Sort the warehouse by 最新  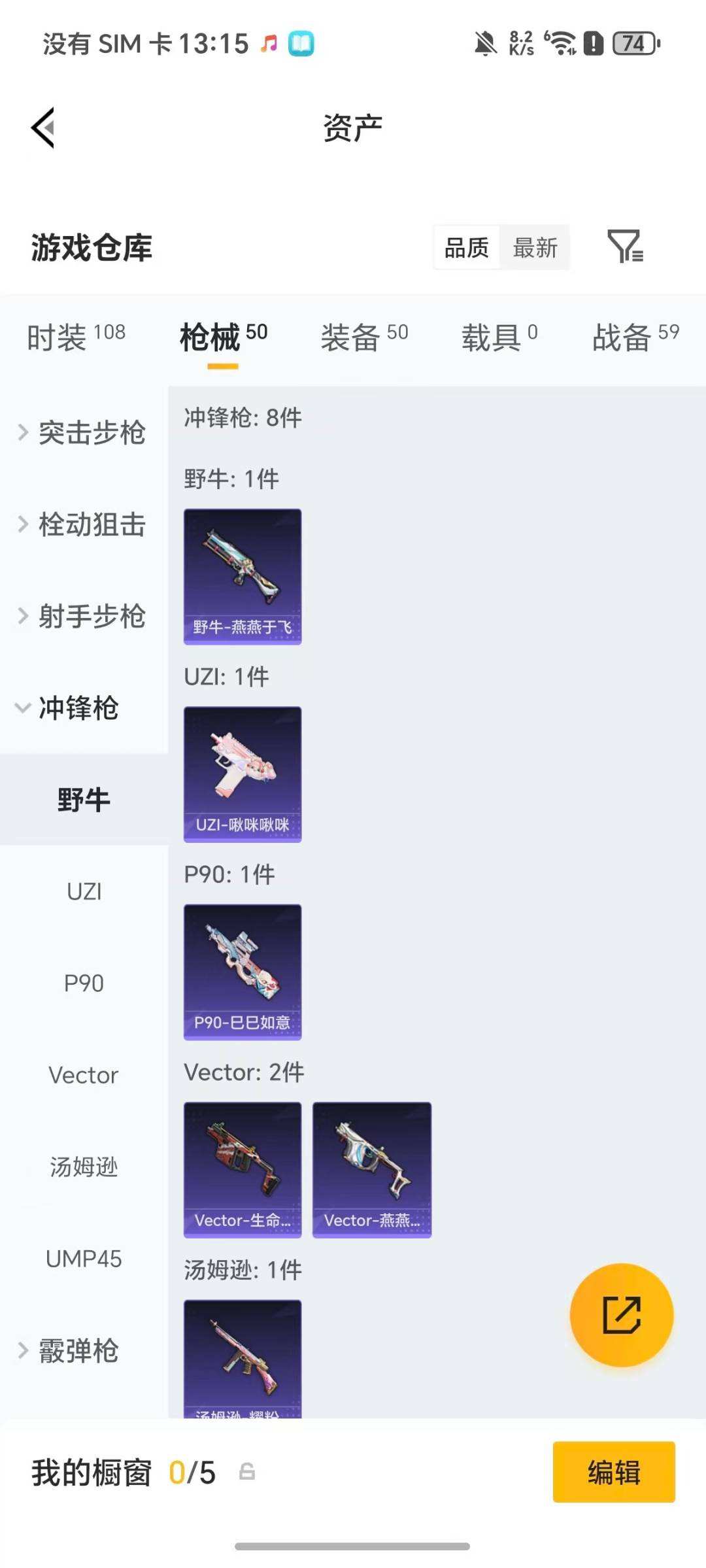point(535,248)
